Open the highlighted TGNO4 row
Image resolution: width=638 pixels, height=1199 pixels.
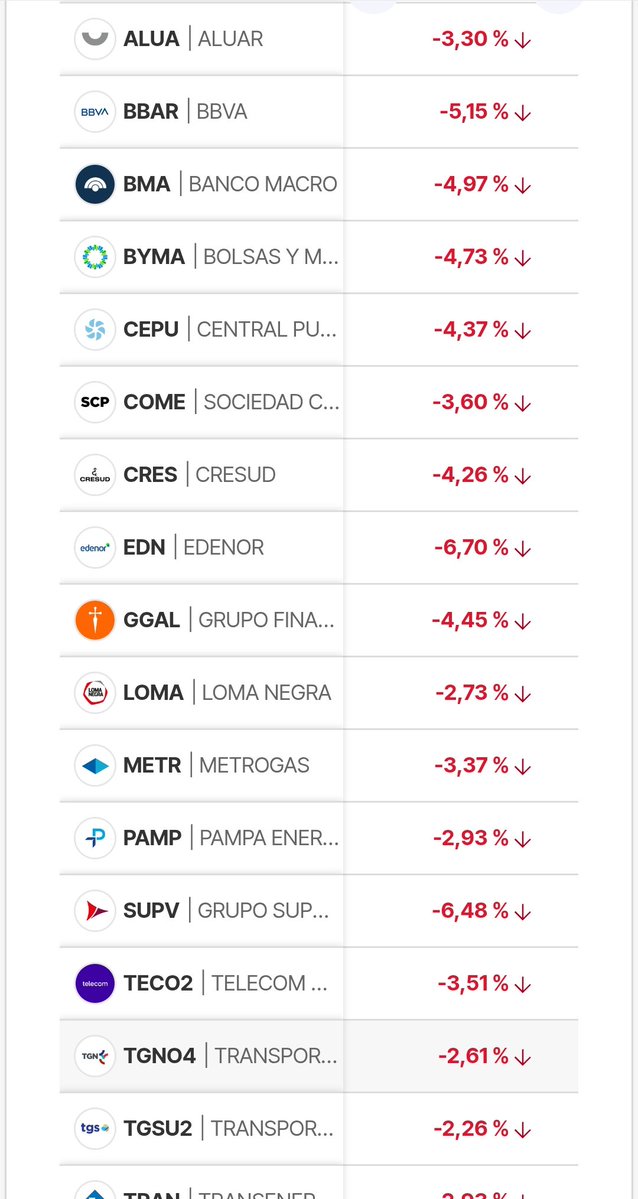(x=318, y=1056)
